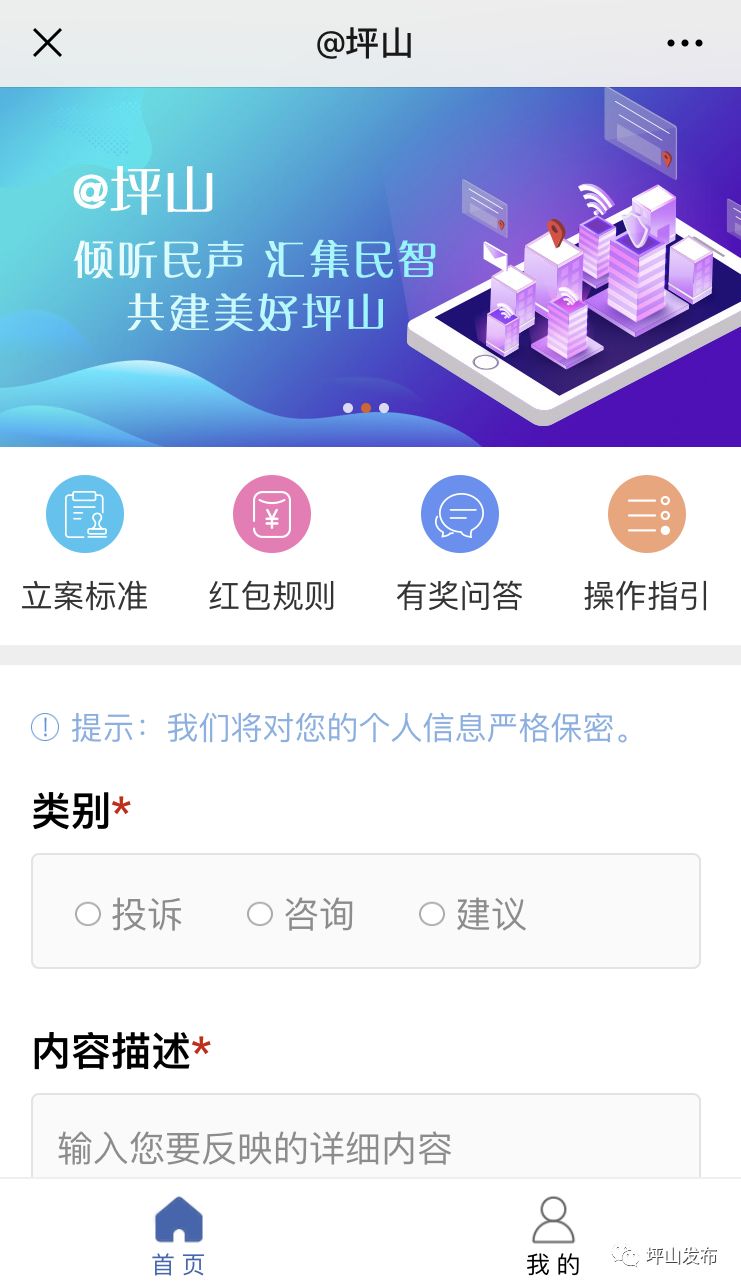Image resolution: width=741 pixels, height=1288 pixels.
Task: Switch to the 首页 tab
Action: (x=179, y=1236)
